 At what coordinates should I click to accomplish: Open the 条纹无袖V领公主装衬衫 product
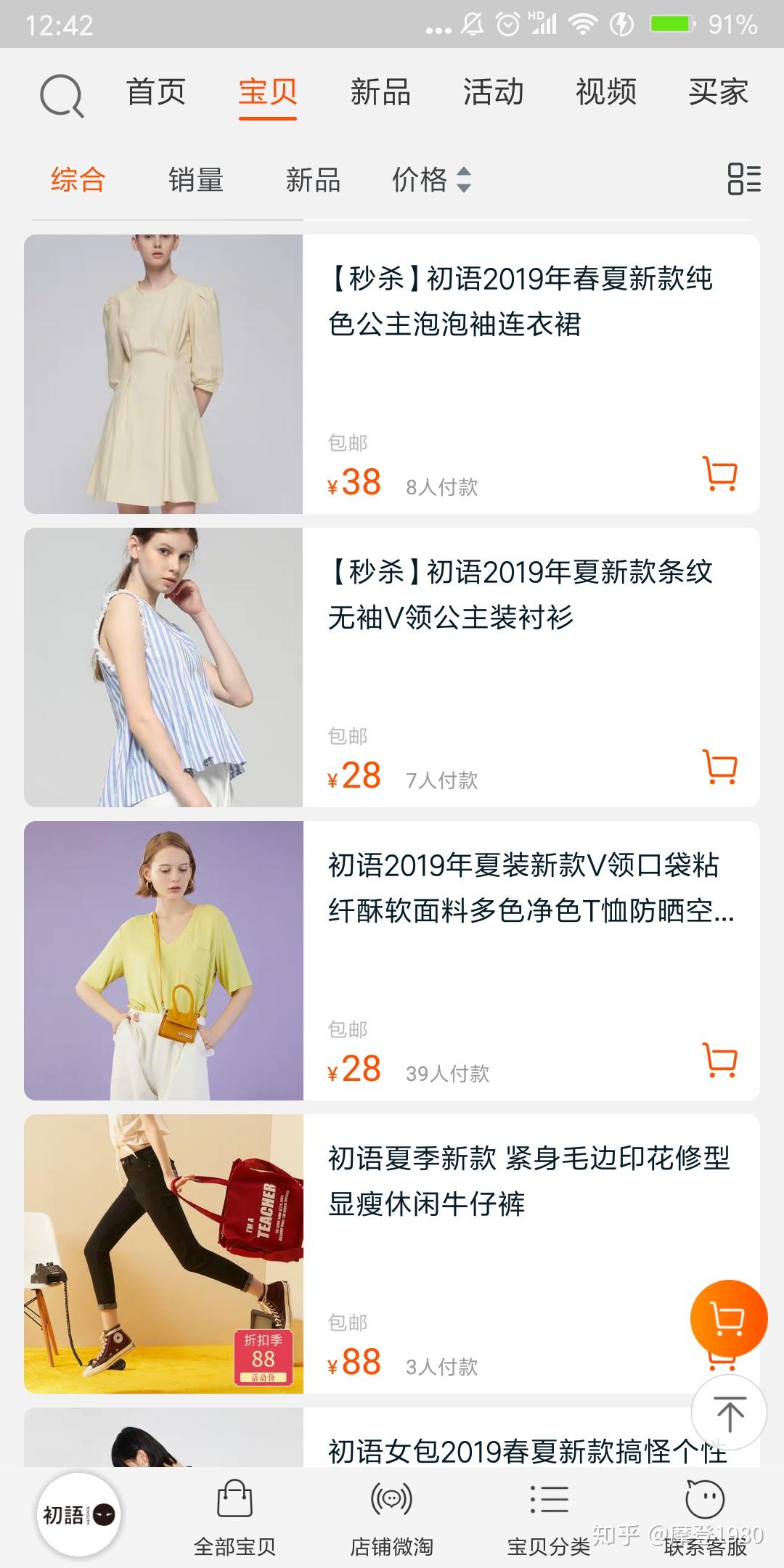pos(520,595)
